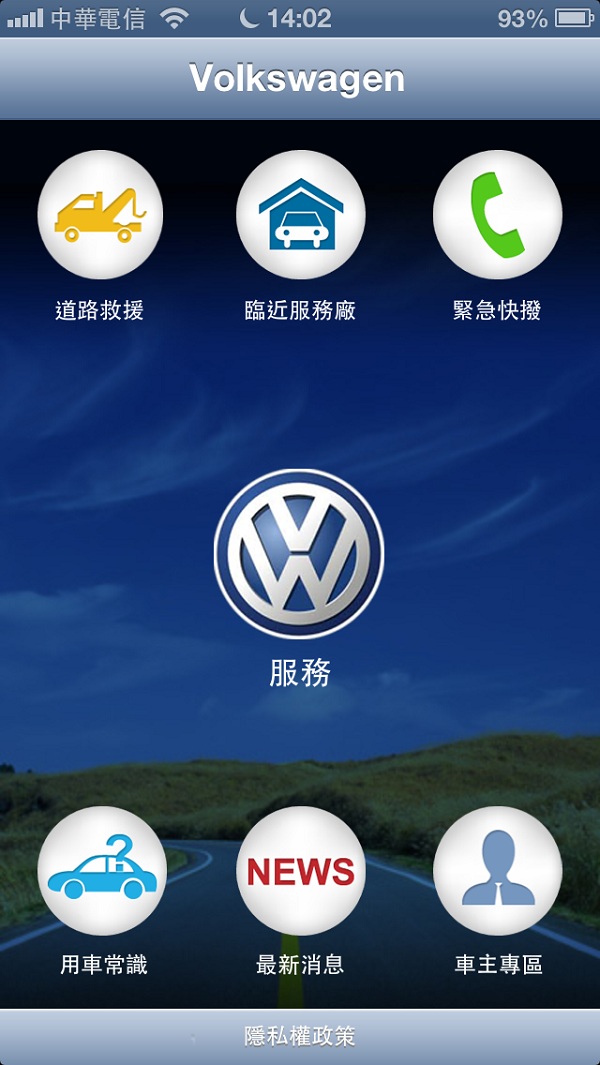Open 道路救援 roadside assistance
600x1065 pixels.
coord(100,215)
